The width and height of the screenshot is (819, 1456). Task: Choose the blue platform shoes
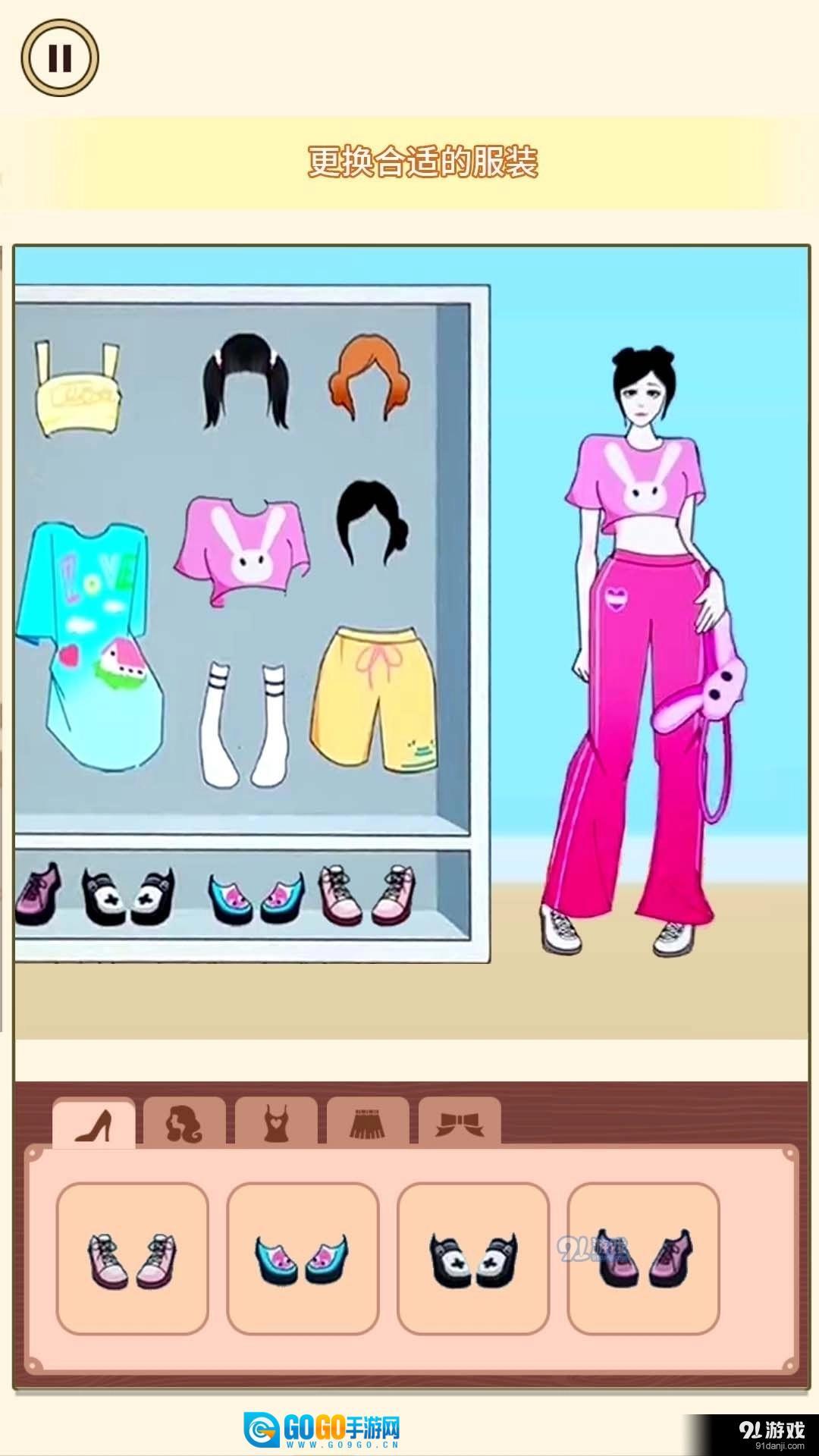(303, 1259)
